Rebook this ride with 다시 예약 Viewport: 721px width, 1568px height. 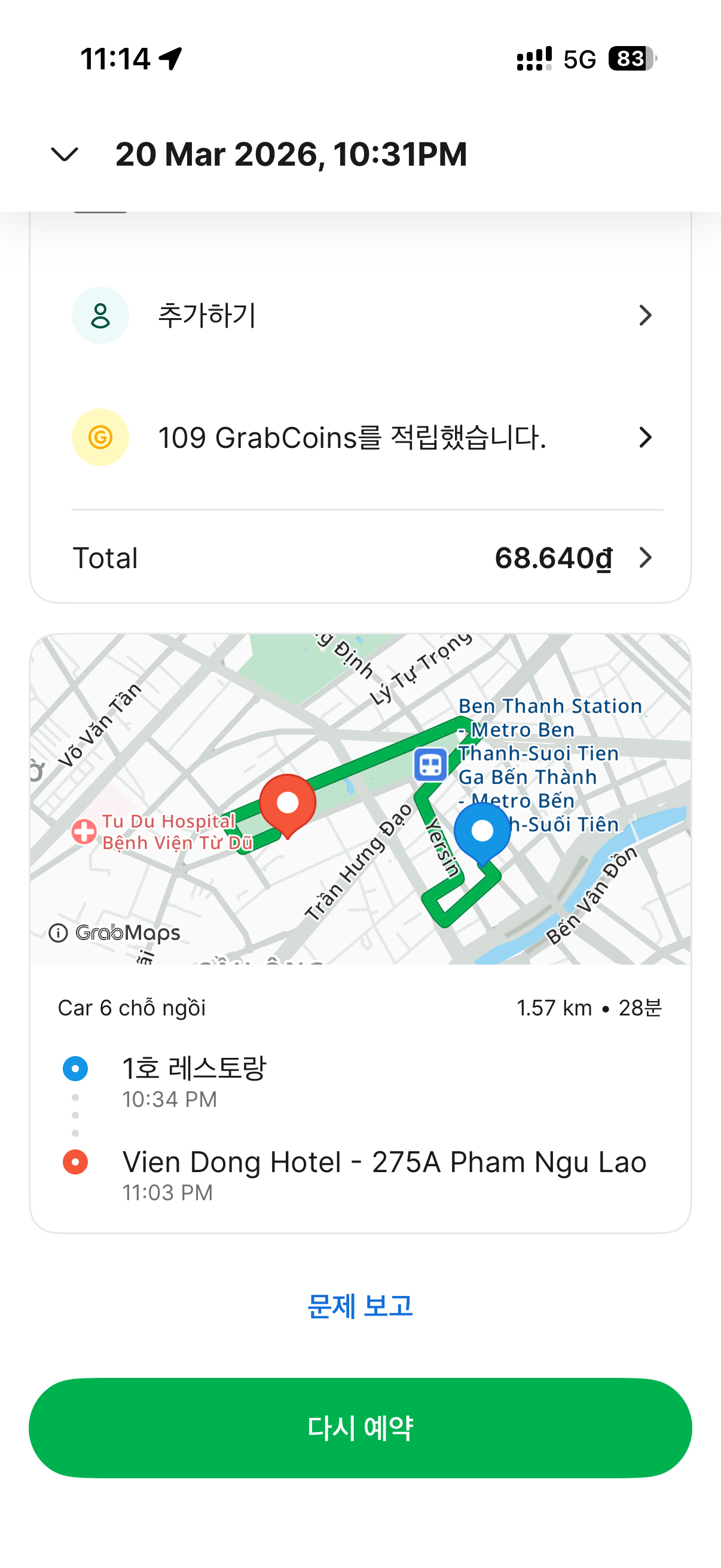coord(360,1427)
